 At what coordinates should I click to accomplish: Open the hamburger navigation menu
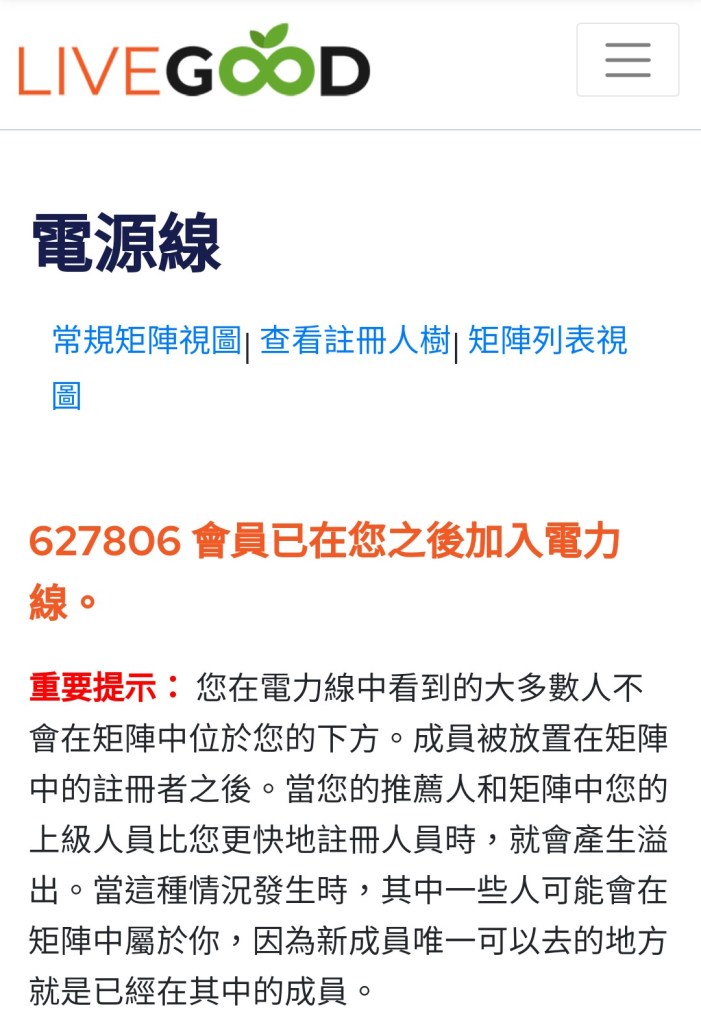pos(627,60)
